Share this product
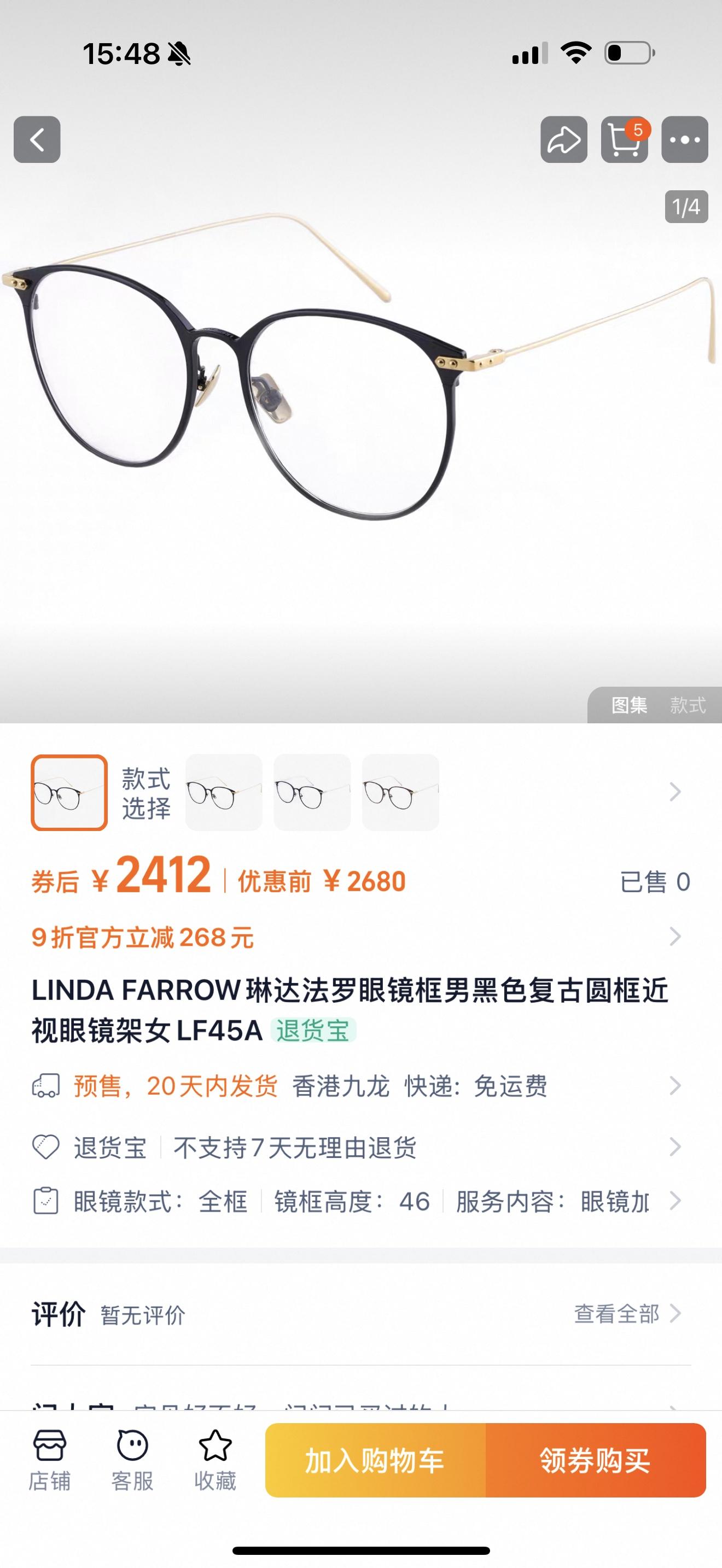 564,139
